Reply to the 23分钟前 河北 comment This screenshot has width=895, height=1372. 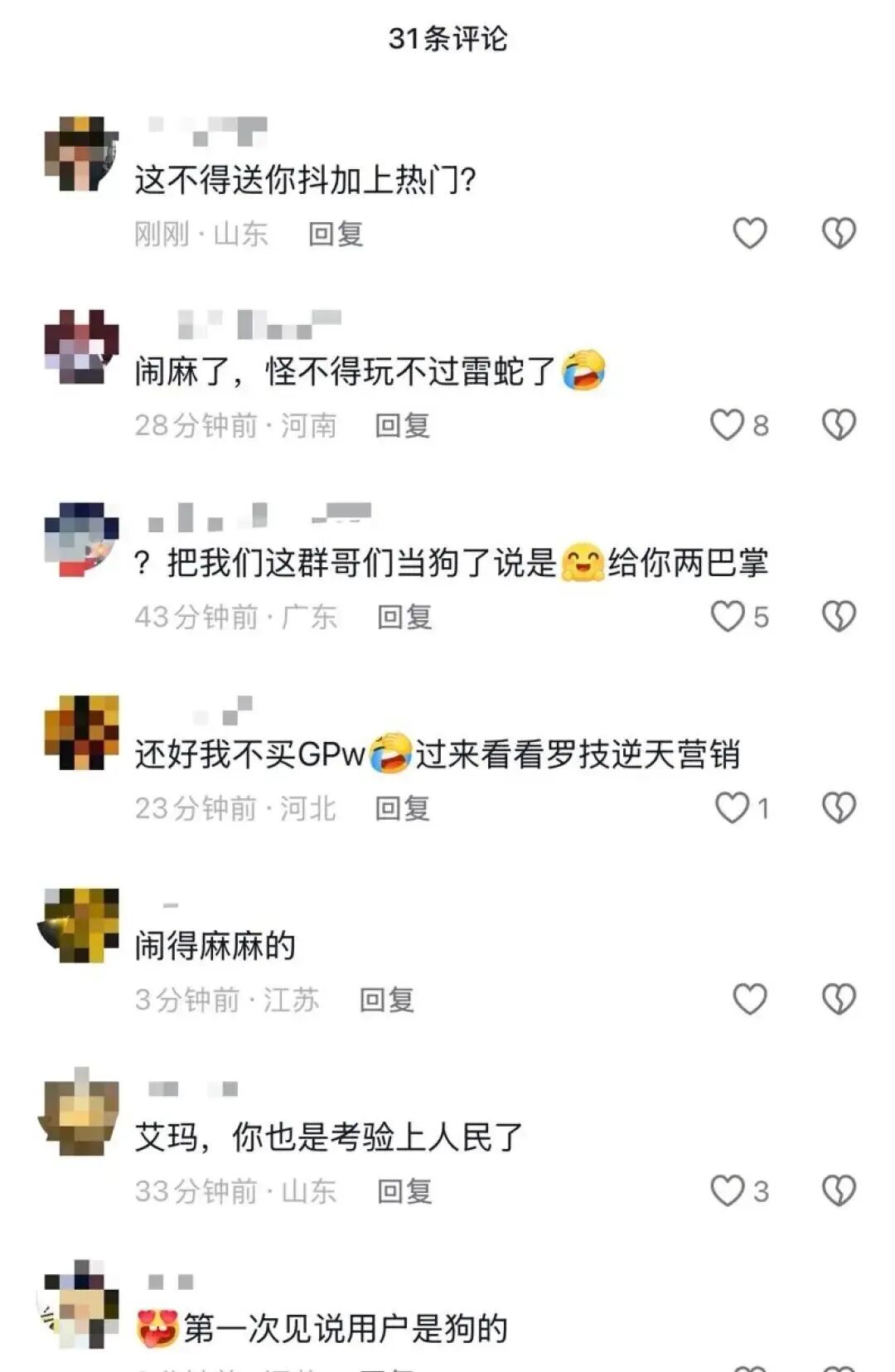click(402, 809)
